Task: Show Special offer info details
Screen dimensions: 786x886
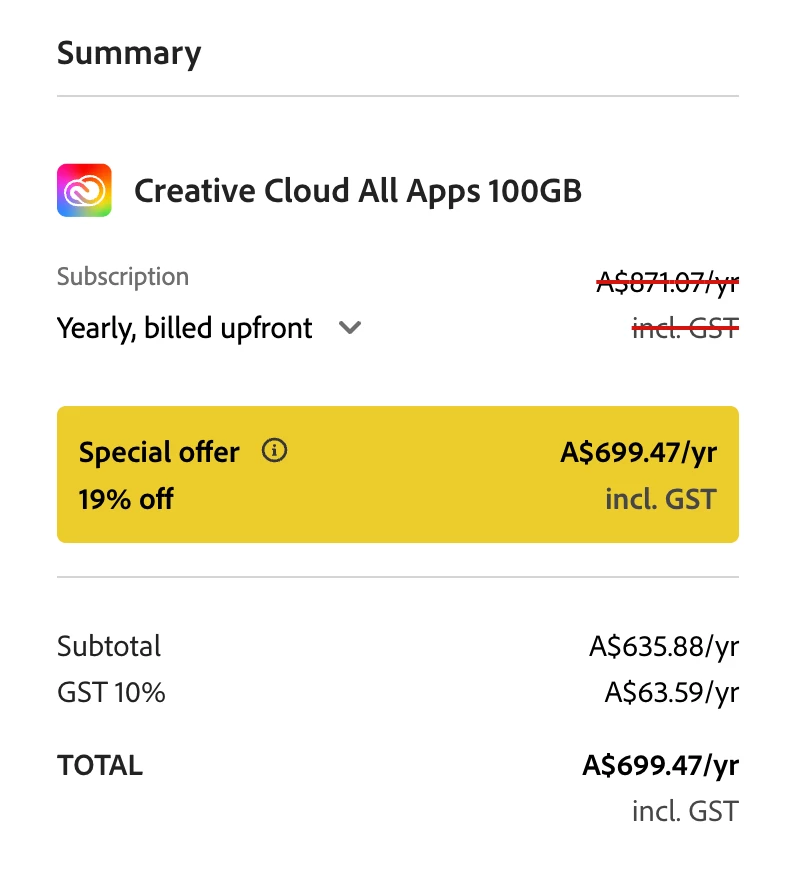Action: pos(274,451)
